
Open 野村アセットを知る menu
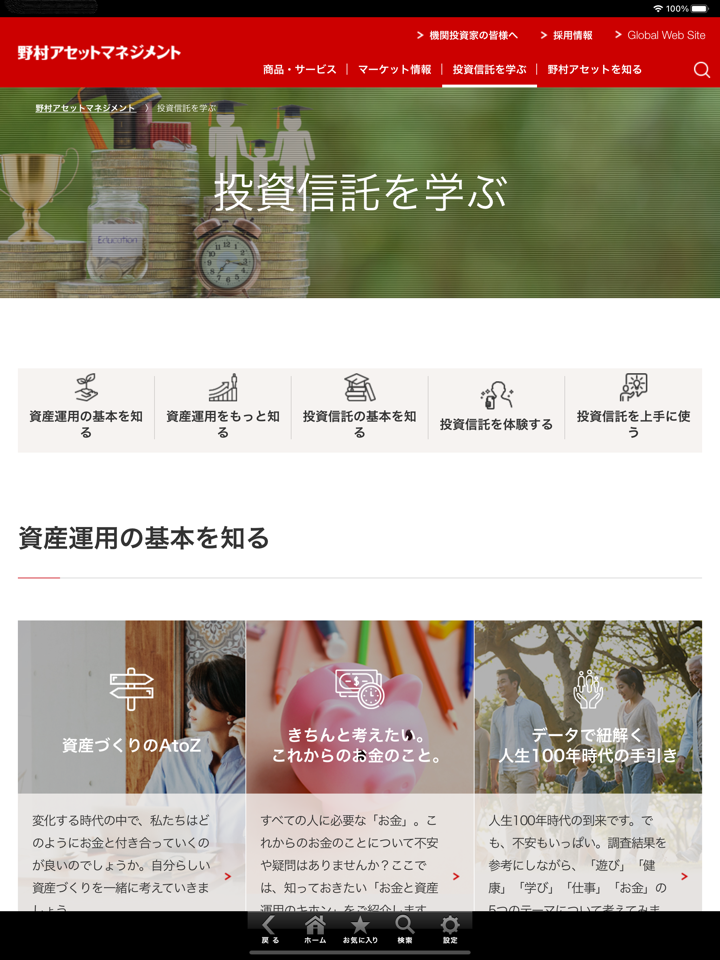pyautogui.click(x=594, y=70)
